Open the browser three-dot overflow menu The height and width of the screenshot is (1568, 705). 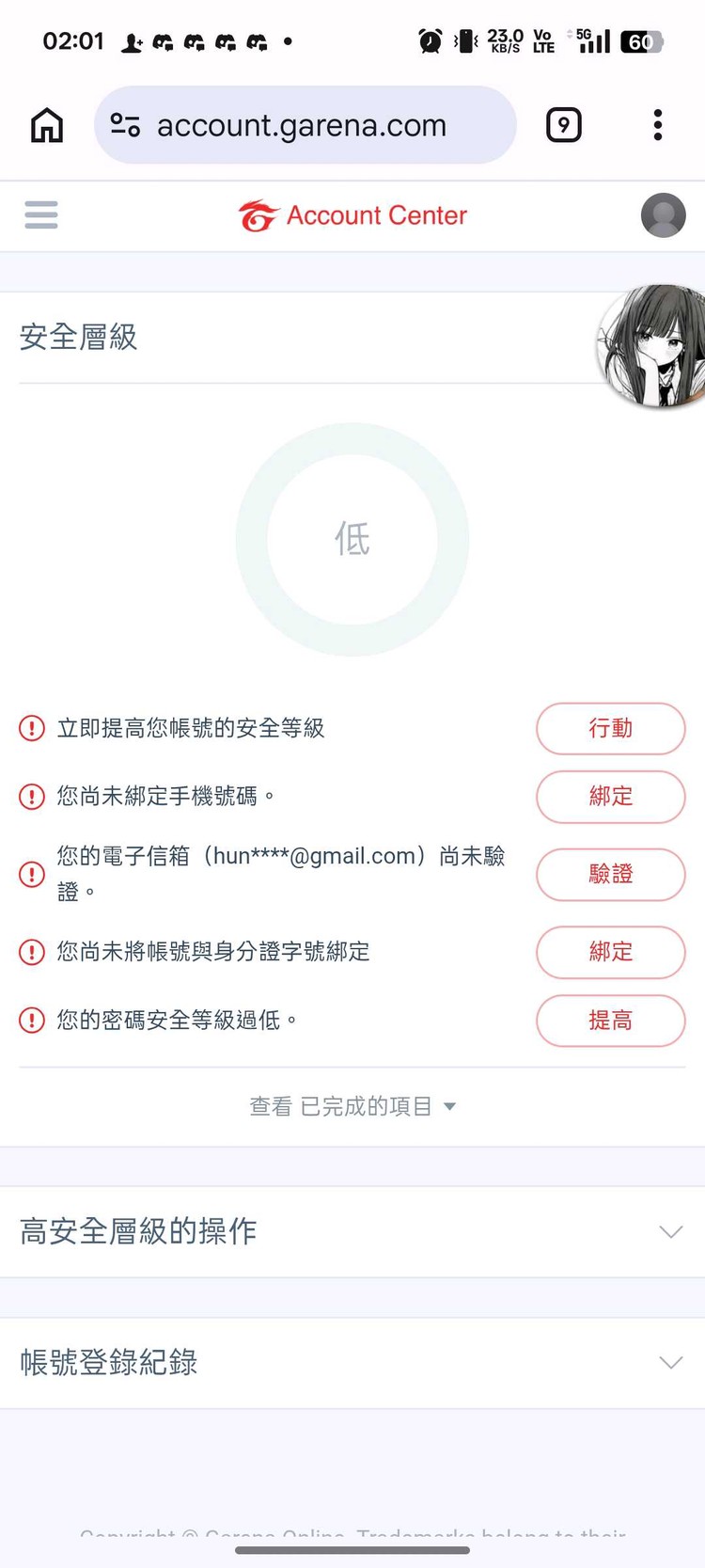(657, 124)
